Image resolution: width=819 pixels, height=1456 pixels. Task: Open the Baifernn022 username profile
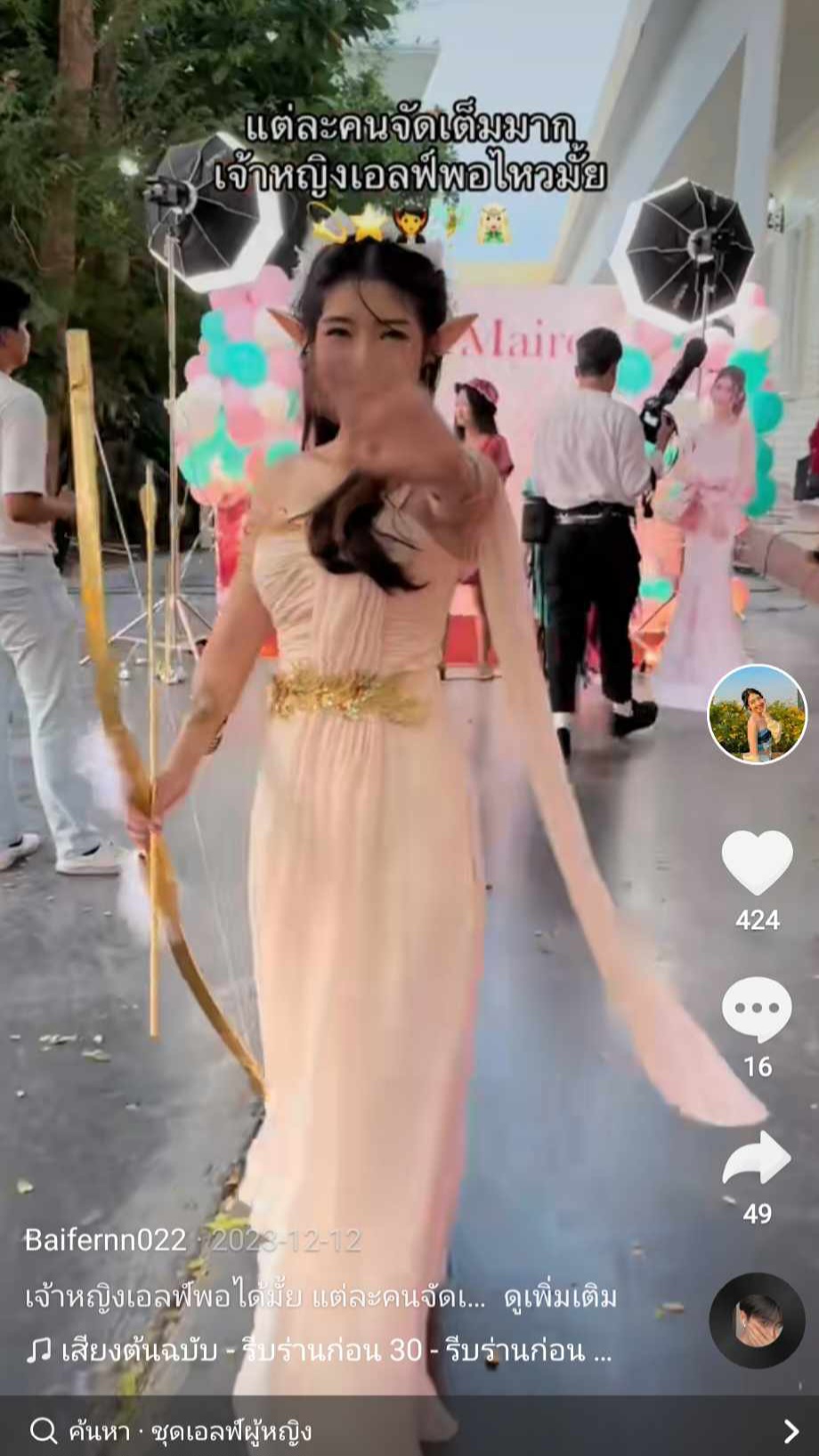pos(105,1240)
